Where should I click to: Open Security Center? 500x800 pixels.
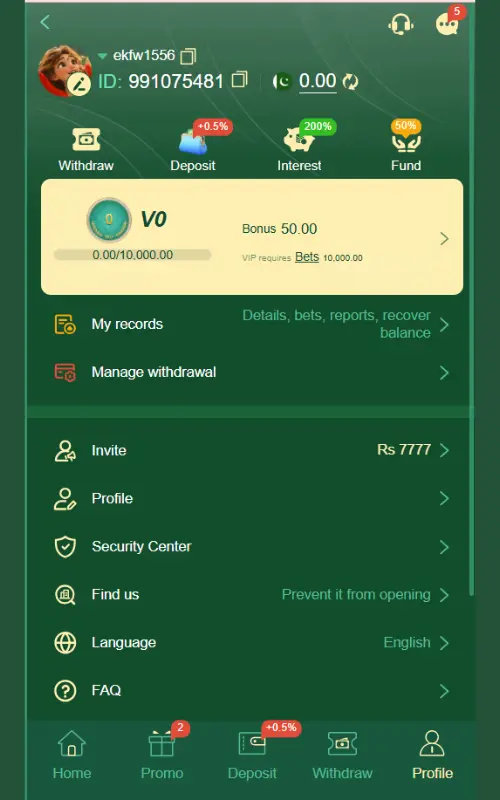coord(252,546)
